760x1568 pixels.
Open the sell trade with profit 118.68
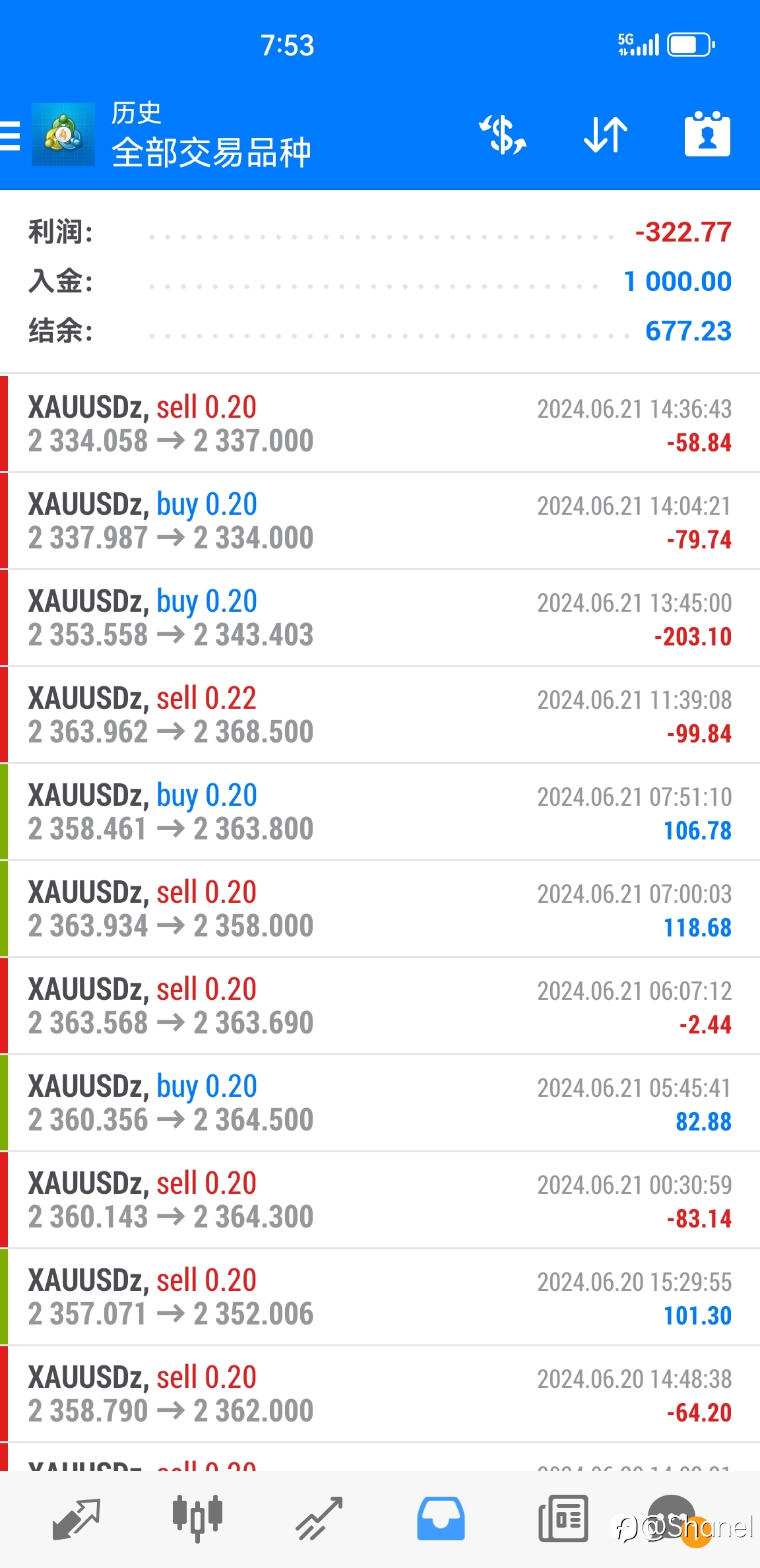380,909
